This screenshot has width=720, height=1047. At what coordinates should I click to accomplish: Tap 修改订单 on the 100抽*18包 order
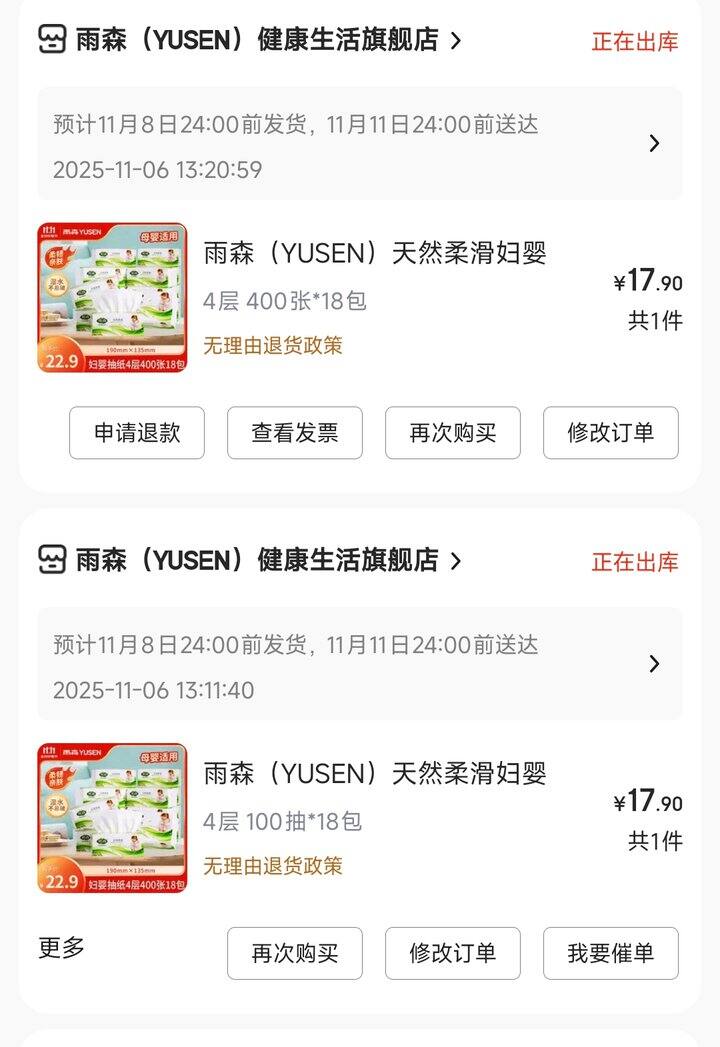pyautogui.click(x=453, y=953)
